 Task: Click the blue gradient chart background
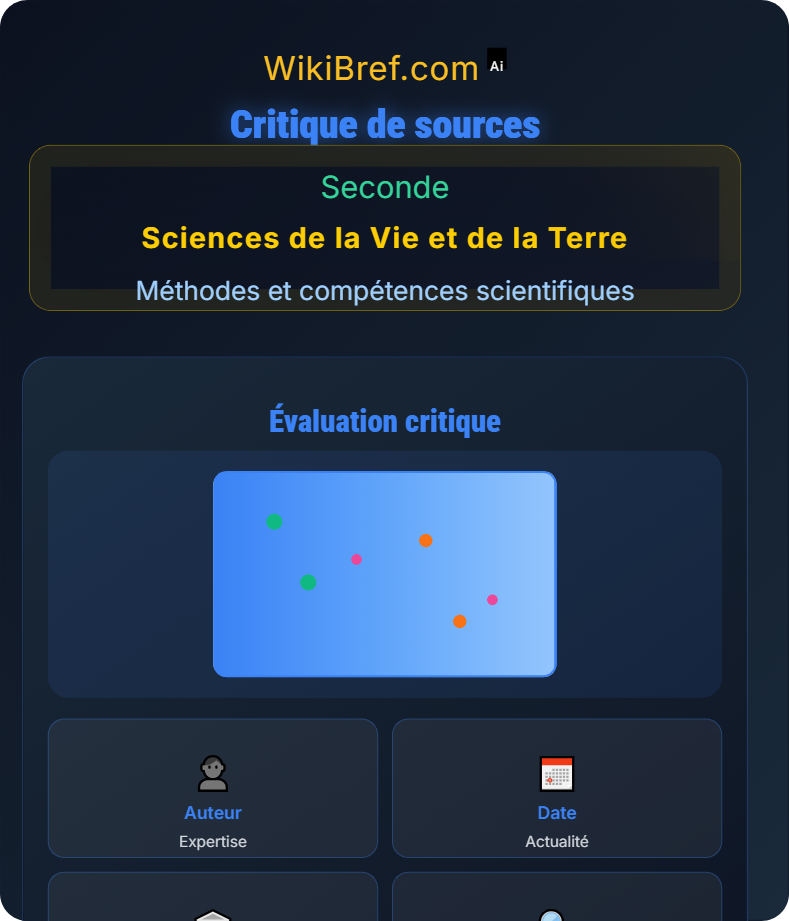point(384,573)
